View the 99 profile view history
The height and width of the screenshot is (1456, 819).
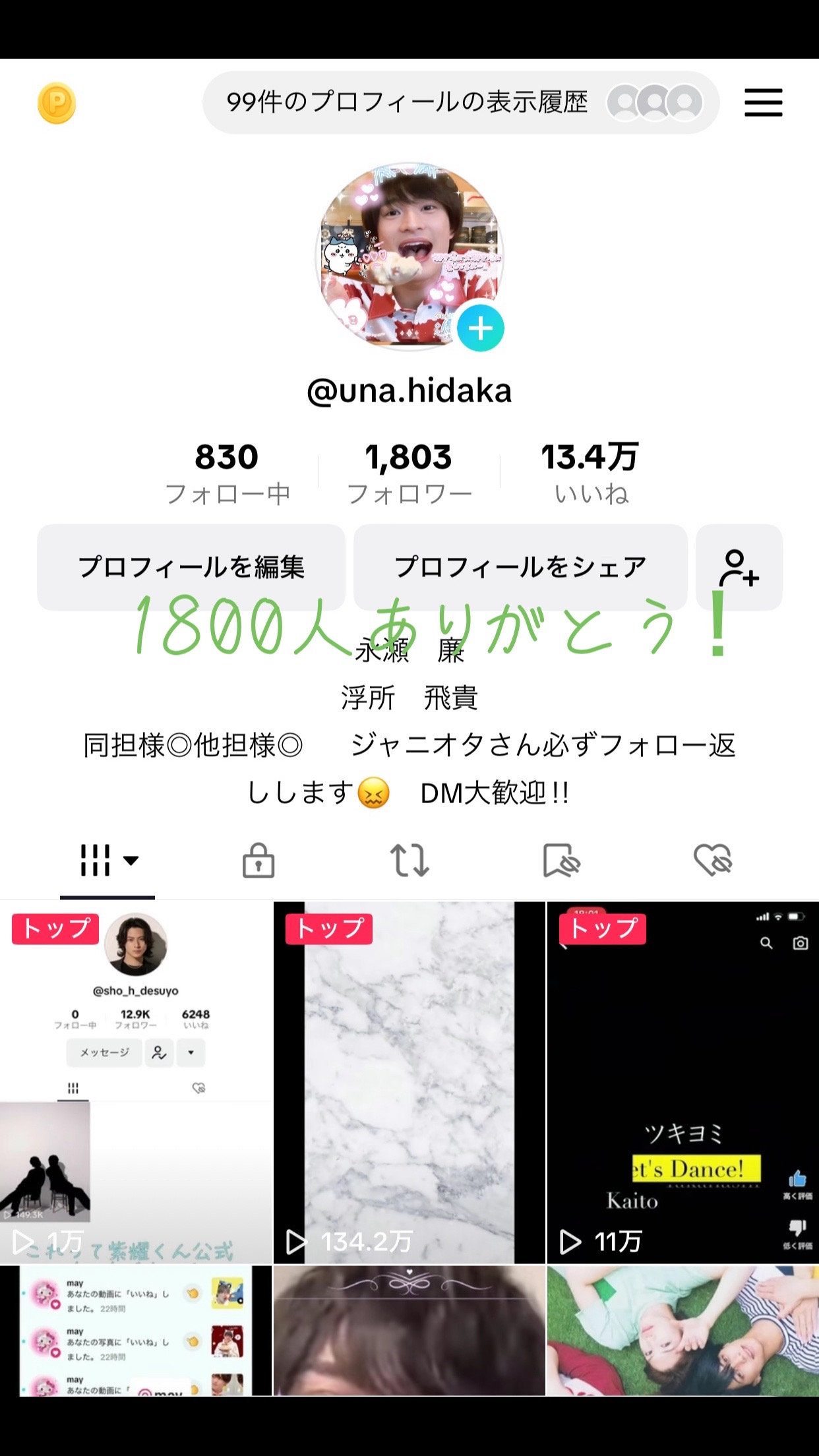pyautogui.click(x=460, y=103)
